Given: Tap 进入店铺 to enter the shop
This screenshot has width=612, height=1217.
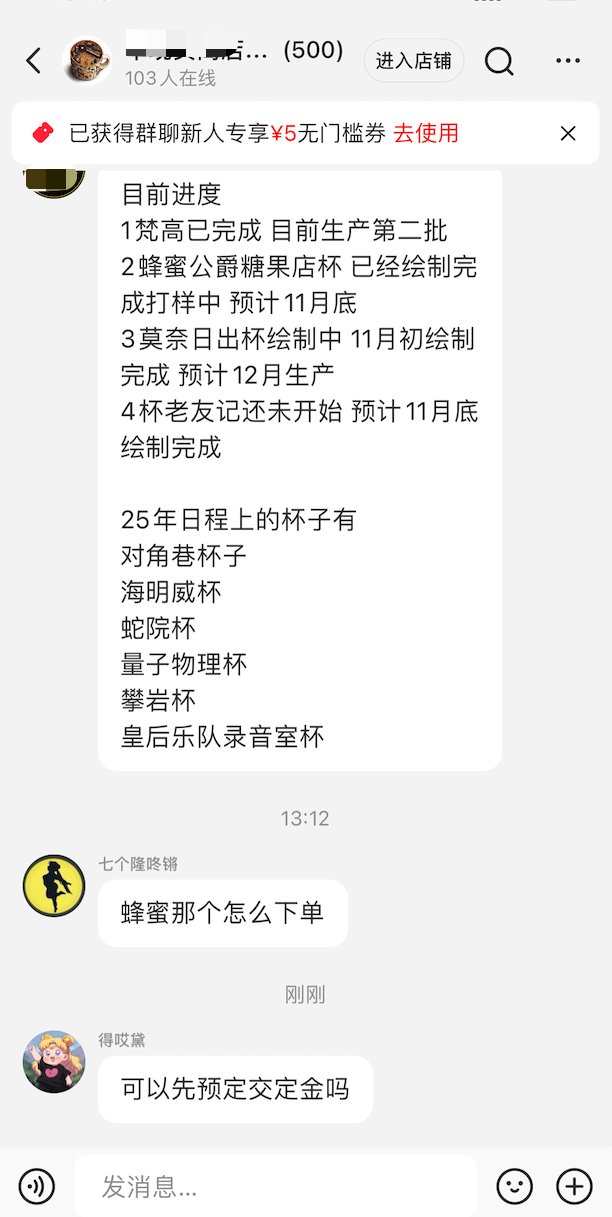Looking at the screenshot, I should 413,61.
